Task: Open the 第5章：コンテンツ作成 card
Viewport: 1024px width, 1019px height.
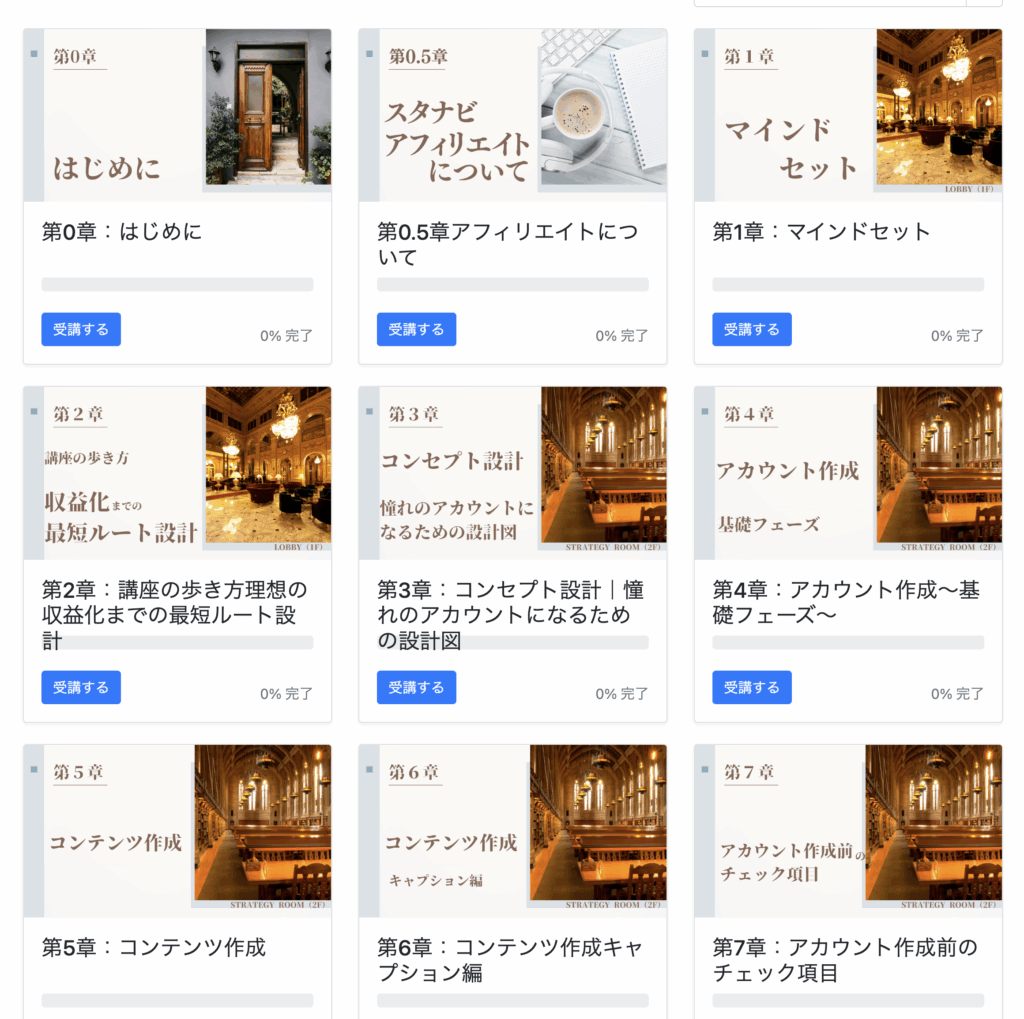Action: 177,831
